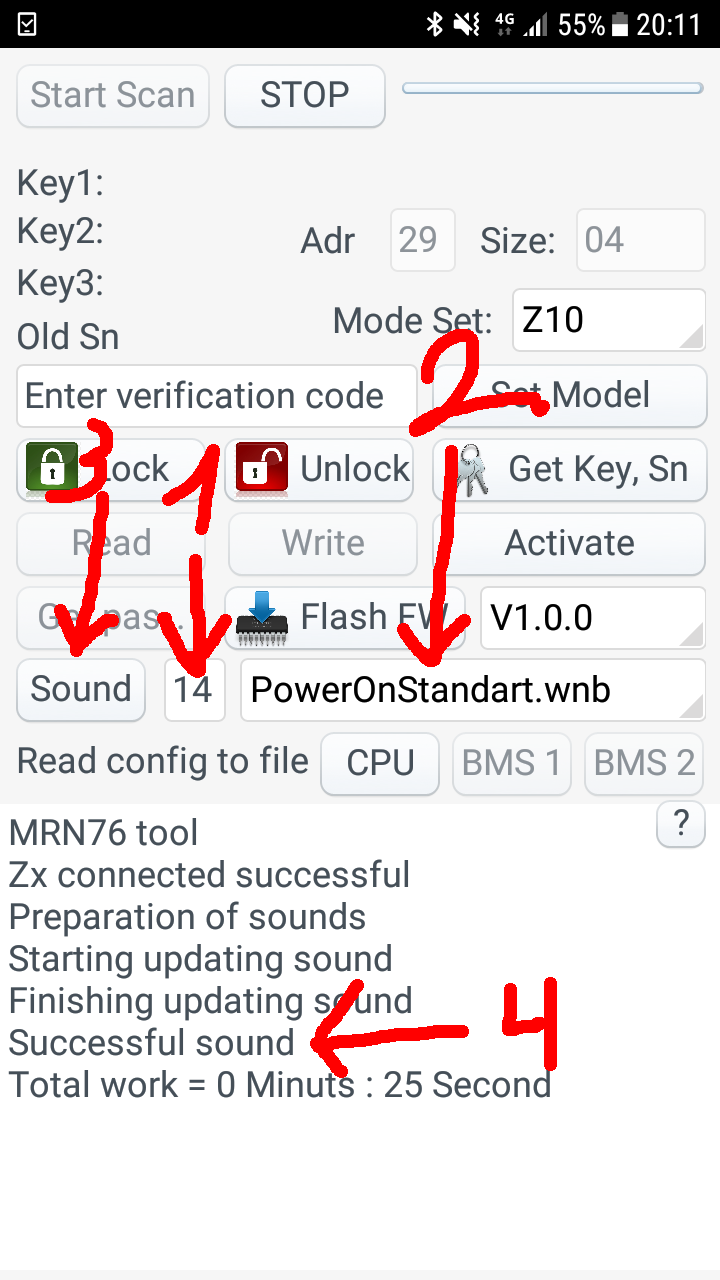Open the V1.0.0 version dropdown
The width and height of the screenshot is (720, 1280).
pyautogui.click(x=594, y=618)
